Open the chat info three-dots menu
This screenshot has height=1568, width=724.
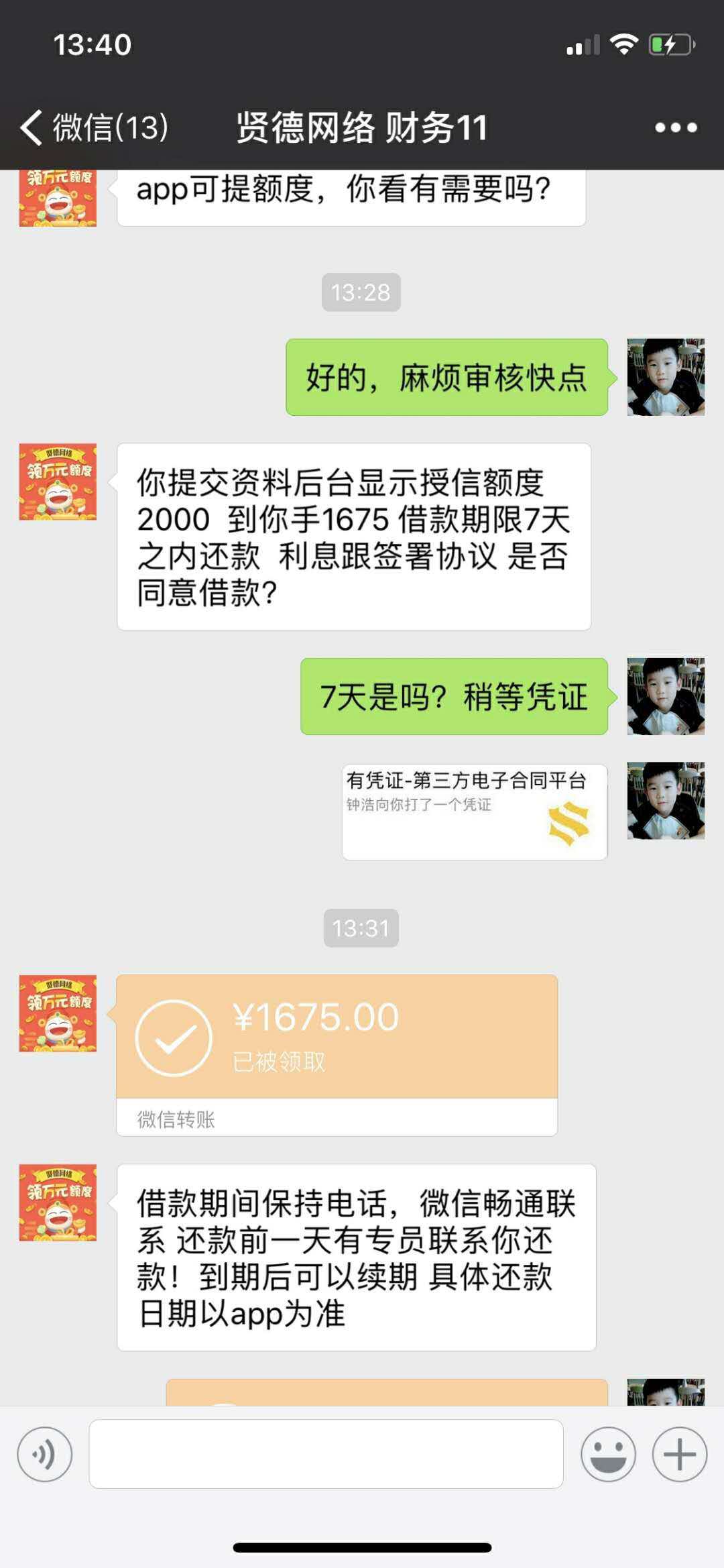point(676,127)
